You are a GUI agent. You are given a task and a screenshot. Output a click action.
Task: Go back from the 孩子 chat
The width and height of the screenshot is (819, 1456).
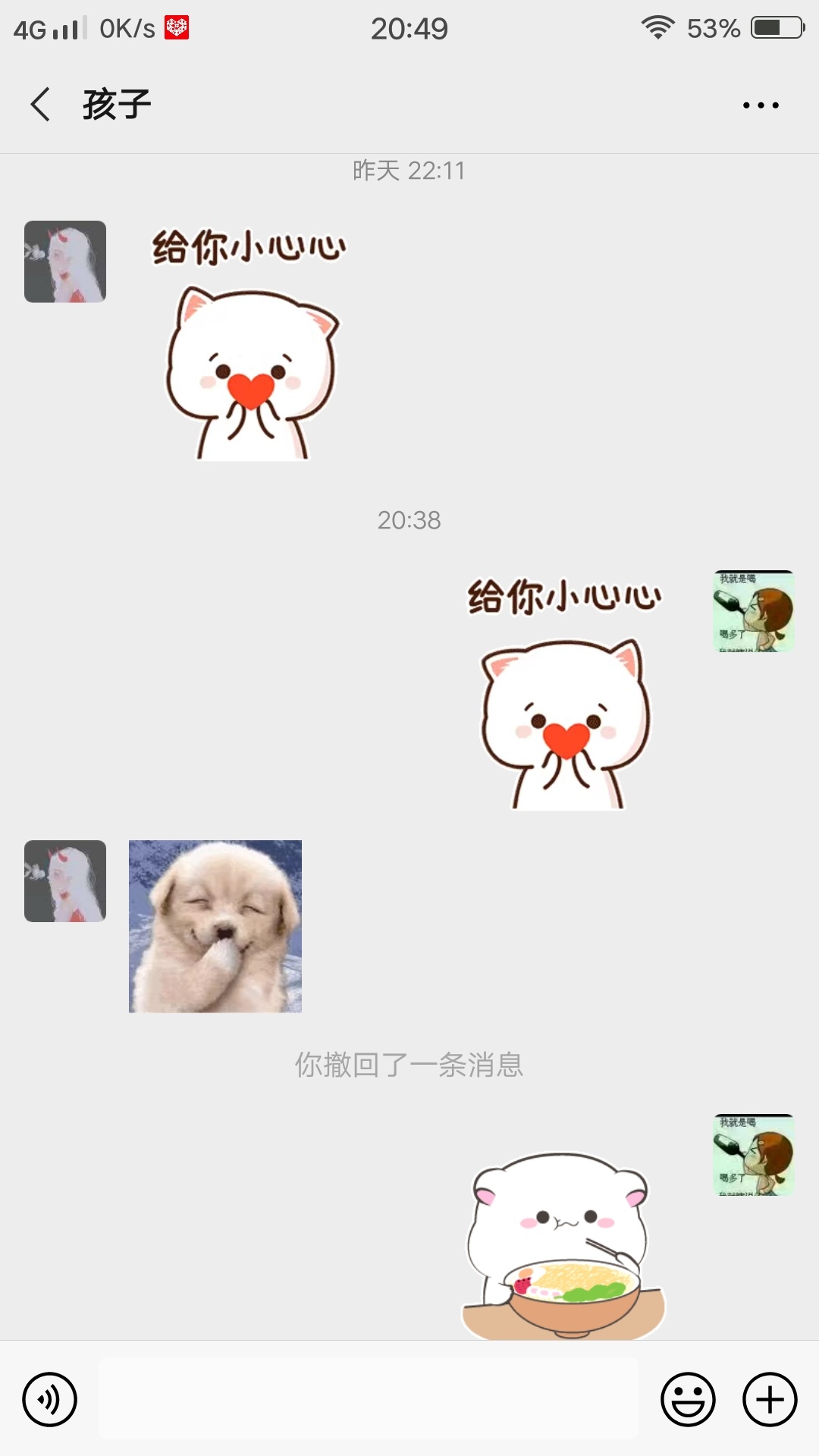coord(41,104)
